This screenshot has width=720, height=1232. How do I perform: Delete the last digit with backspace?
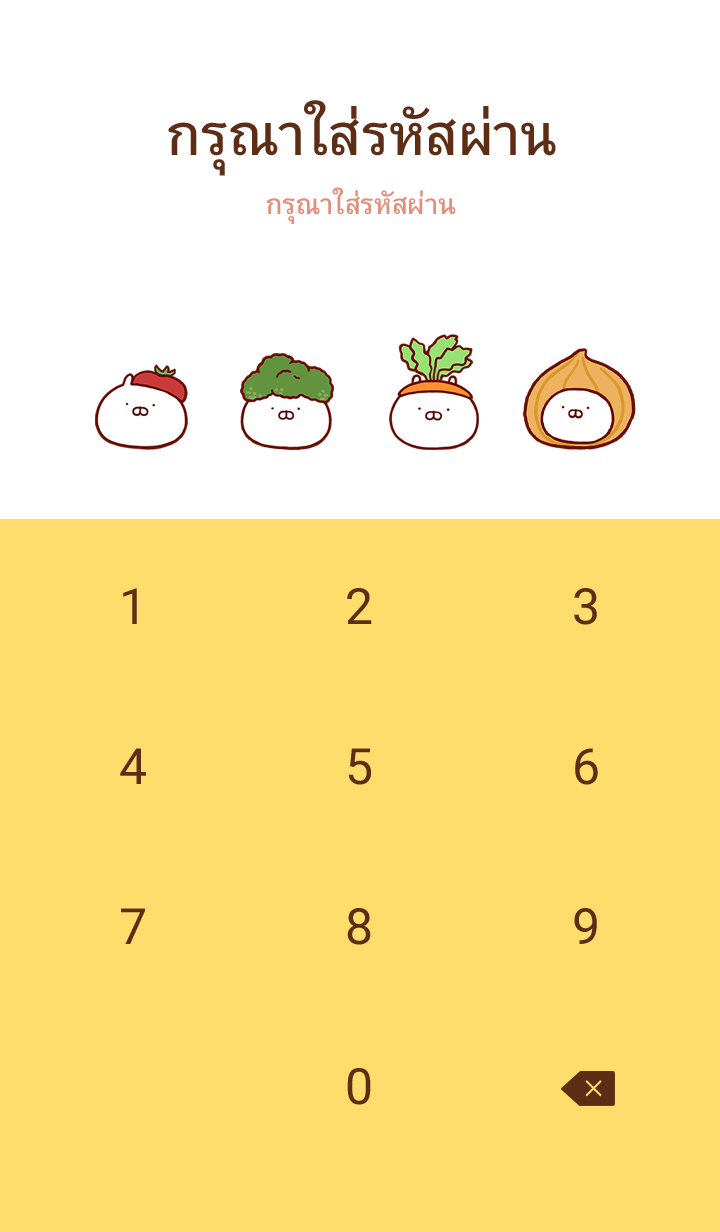[x=588, y=1088]
